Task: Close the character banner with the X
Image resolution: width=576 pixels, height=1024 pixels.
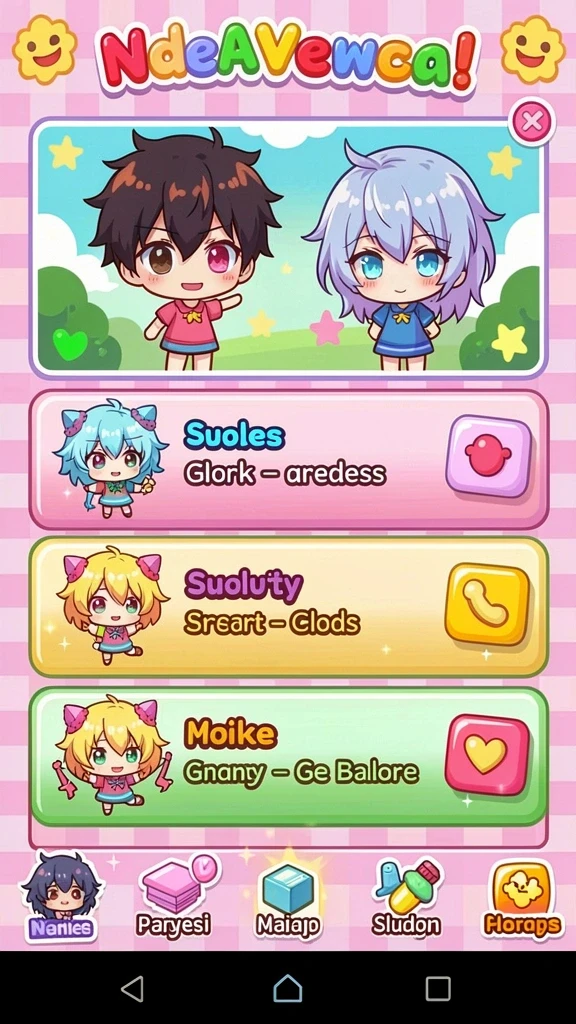Action: (x=532, y=121)
